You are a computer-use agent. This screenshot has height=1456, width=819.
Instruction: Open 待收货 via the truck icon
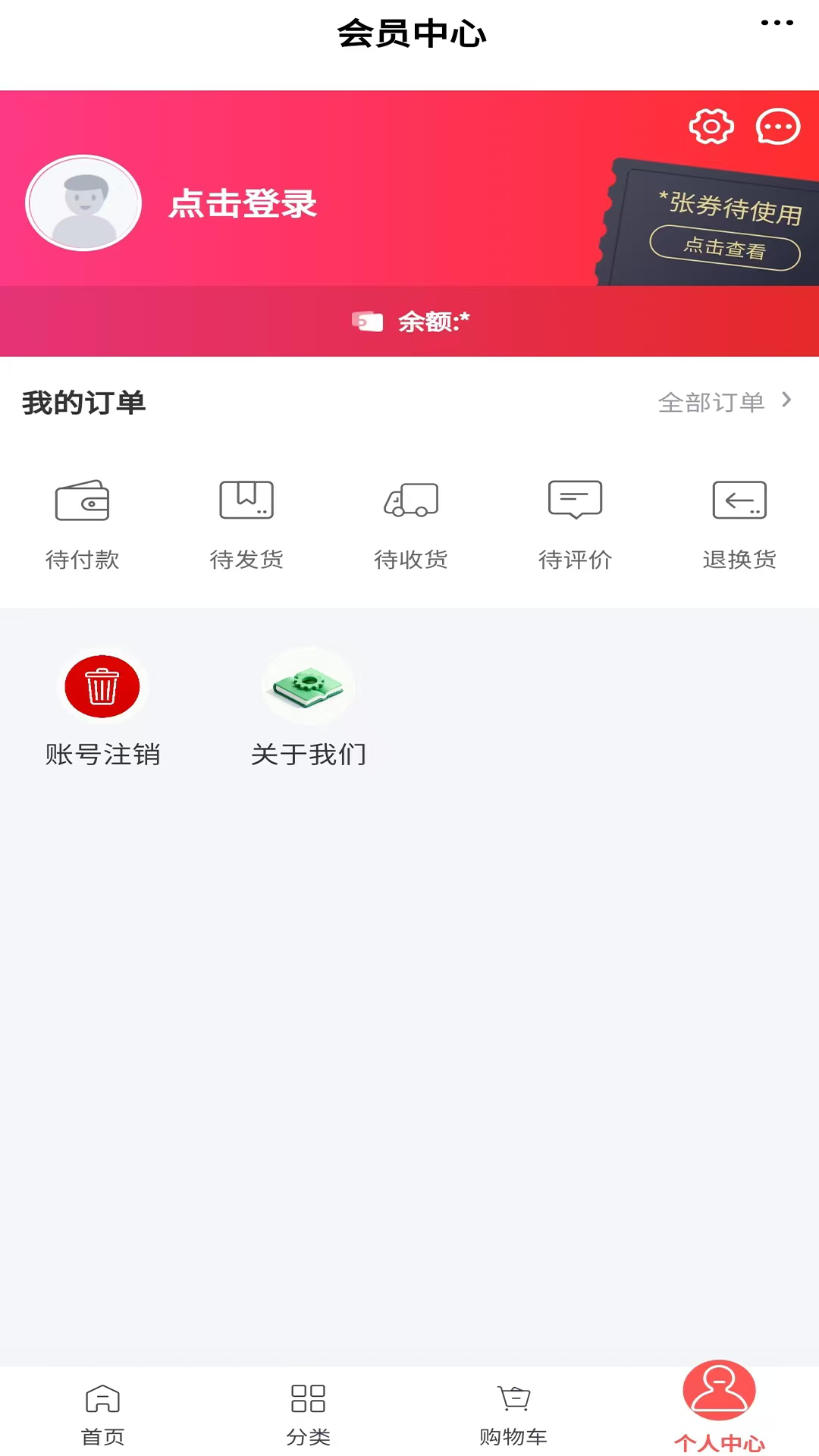pos(411,500)
